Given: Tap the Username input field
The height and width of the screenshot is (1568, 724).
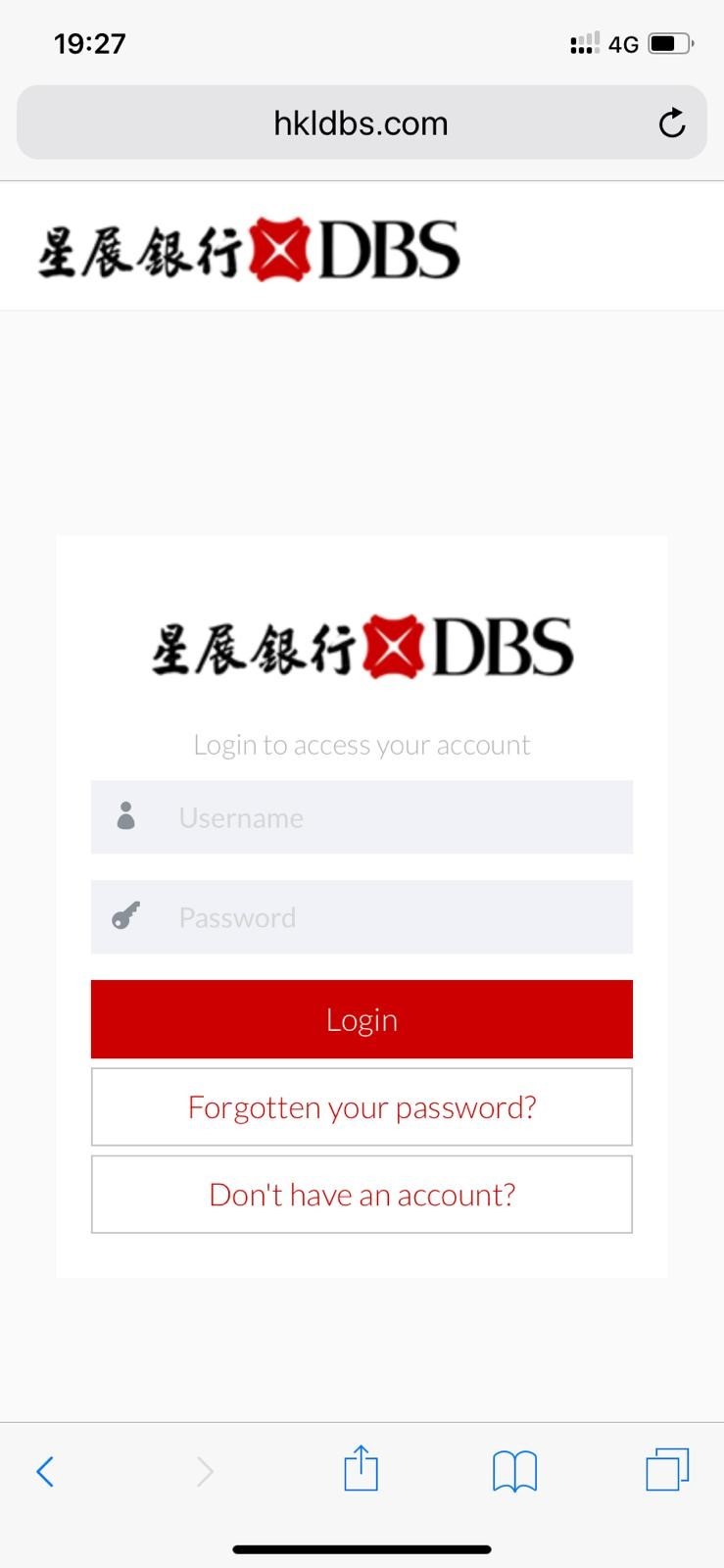Looking at the screenshot, I should (392, 817).
